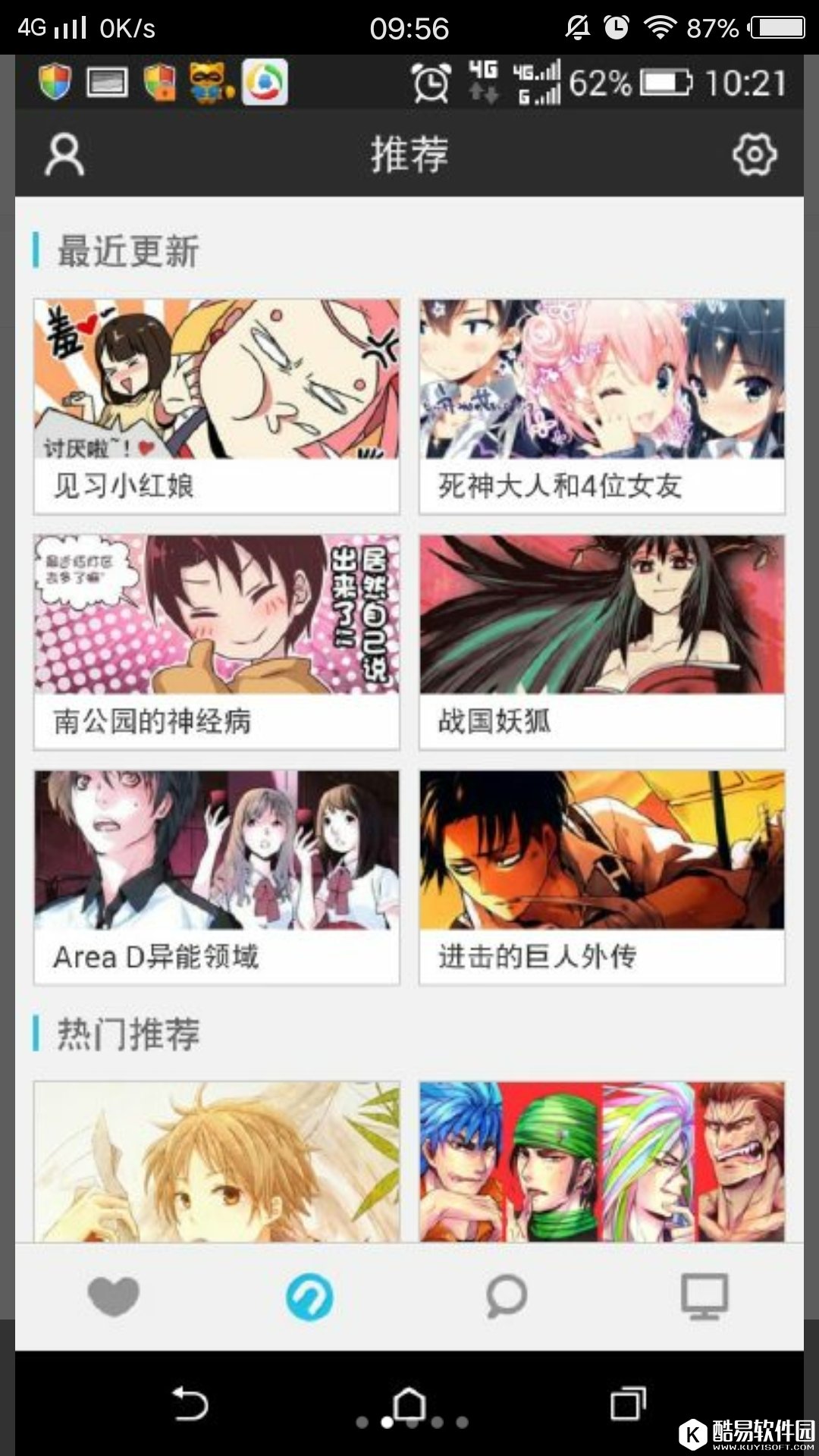The height and width of the screenshot is (1456, 819).
Task: Open the user profile icon
Action: (x=64, y=154)
